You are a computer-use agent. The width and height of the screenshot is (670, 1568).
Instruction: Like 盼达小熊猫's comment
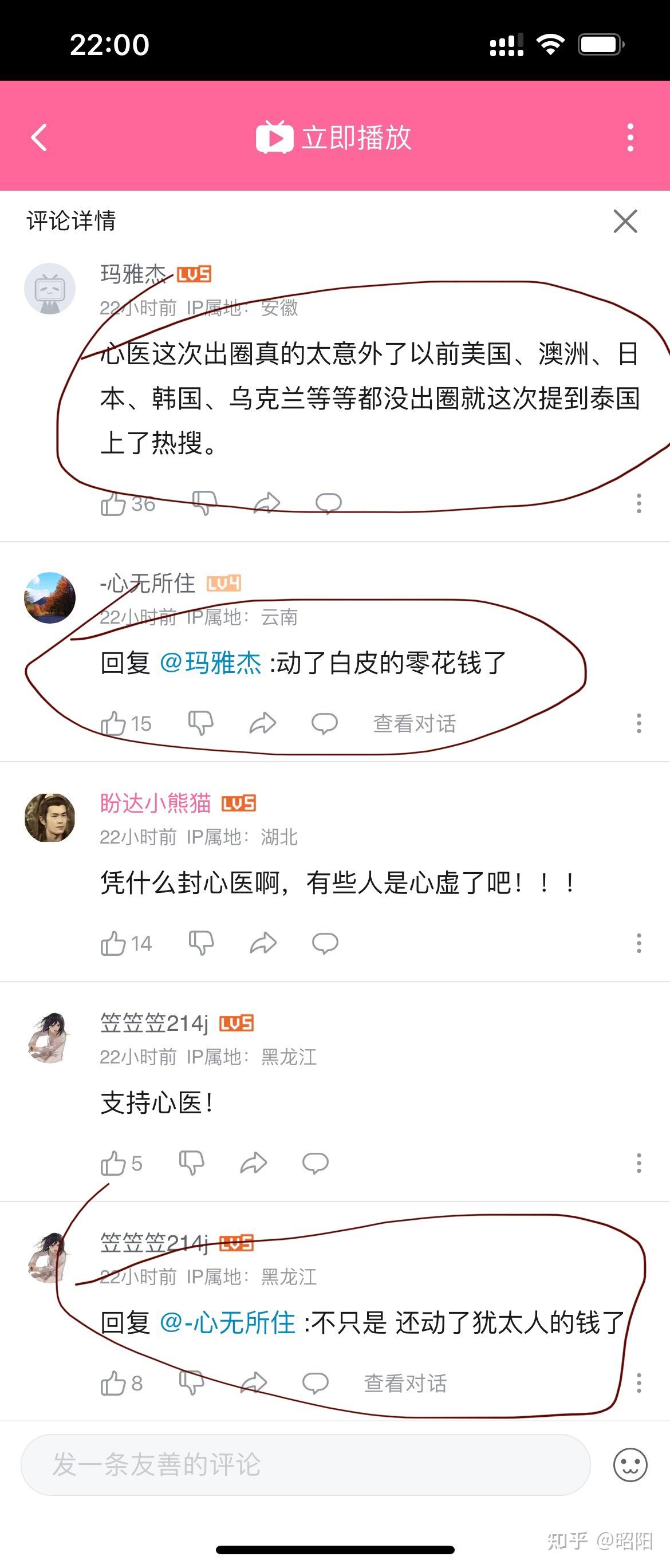pos(113,943)
